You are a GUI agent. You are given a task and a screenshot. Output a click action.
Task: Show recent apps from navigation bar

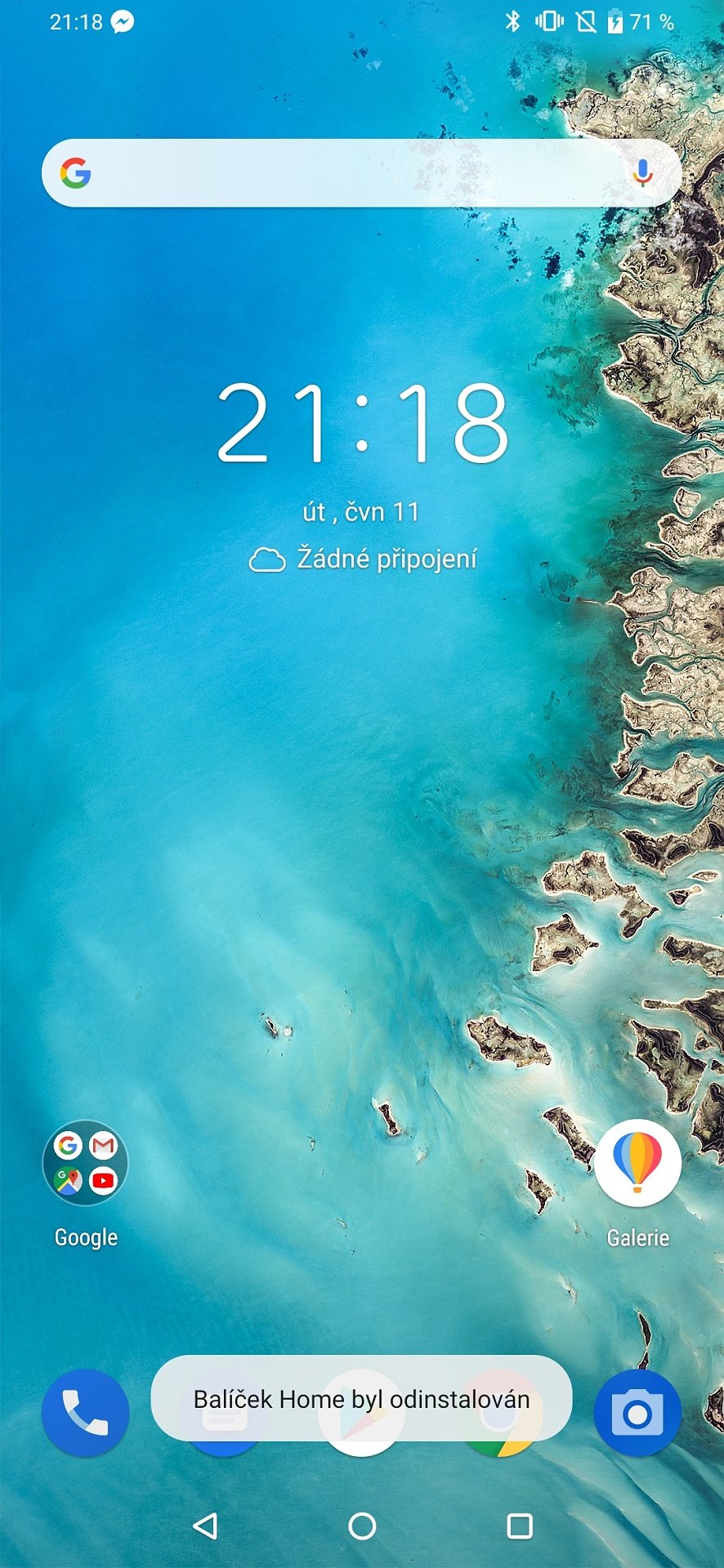(x=520, y=1526)
